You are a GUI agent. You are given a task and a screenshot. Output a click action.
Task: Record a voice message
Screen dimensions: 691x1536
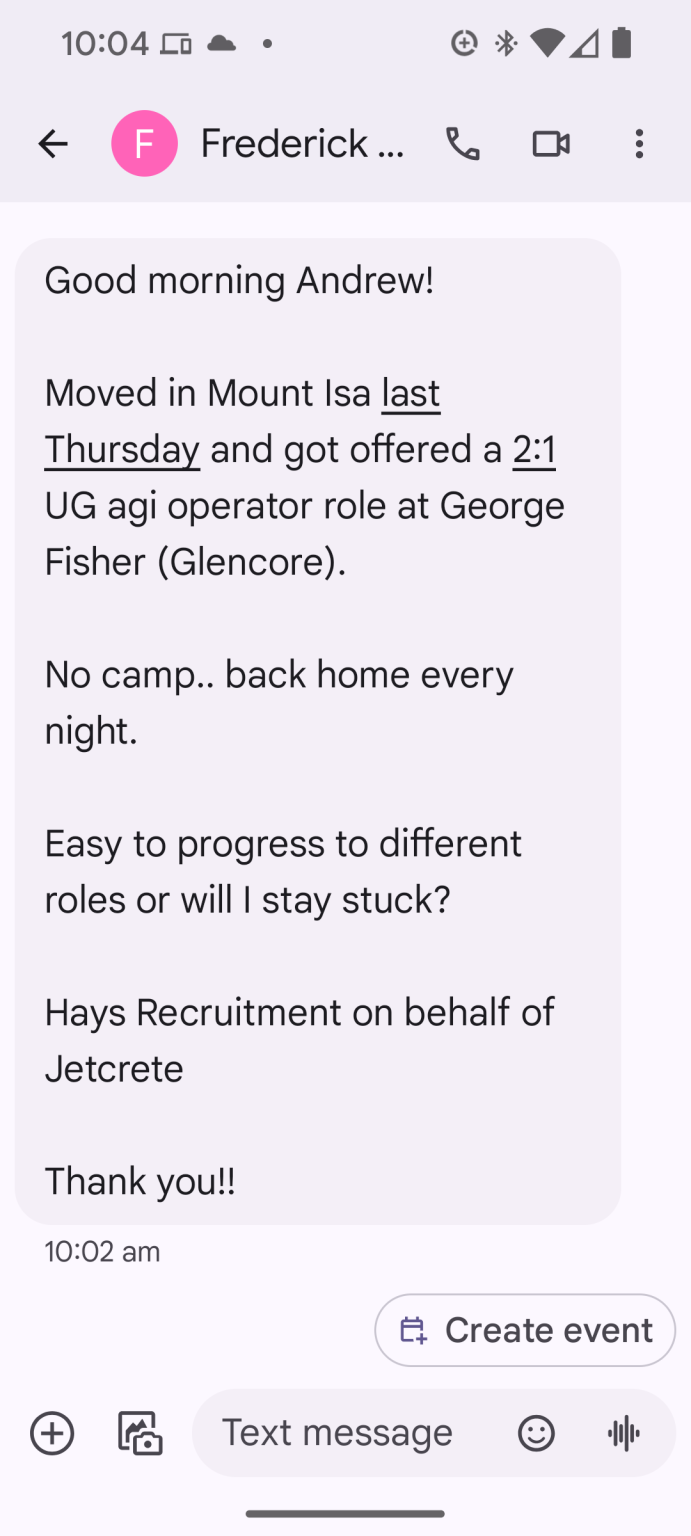(624, 1433)
